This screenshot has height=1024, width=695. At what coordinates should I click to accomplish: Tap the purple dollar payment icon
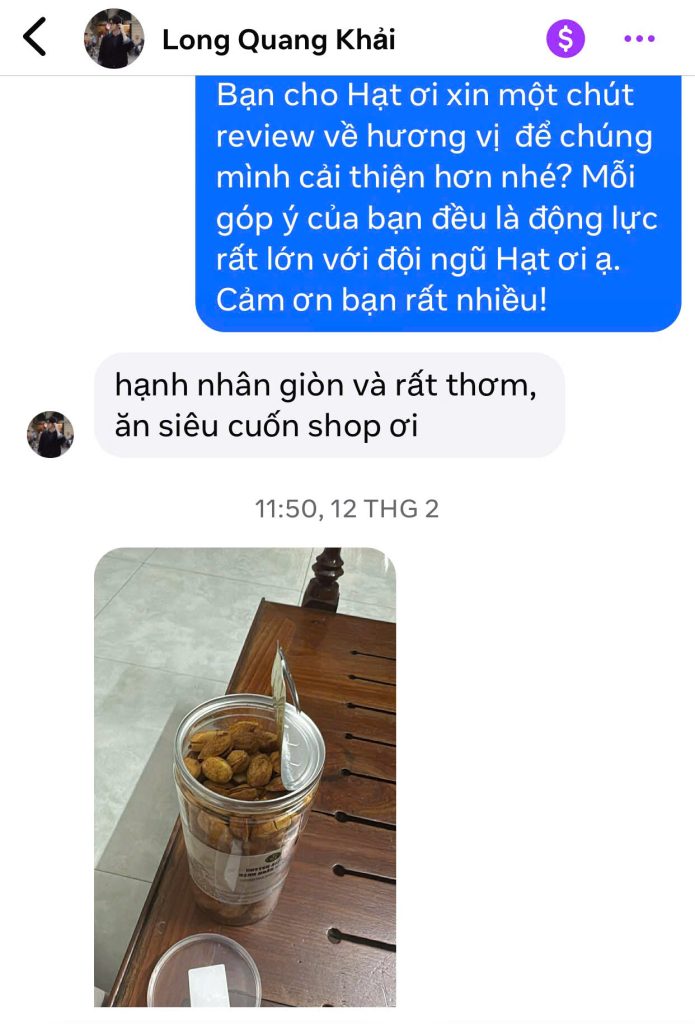(x=566, y=39)
